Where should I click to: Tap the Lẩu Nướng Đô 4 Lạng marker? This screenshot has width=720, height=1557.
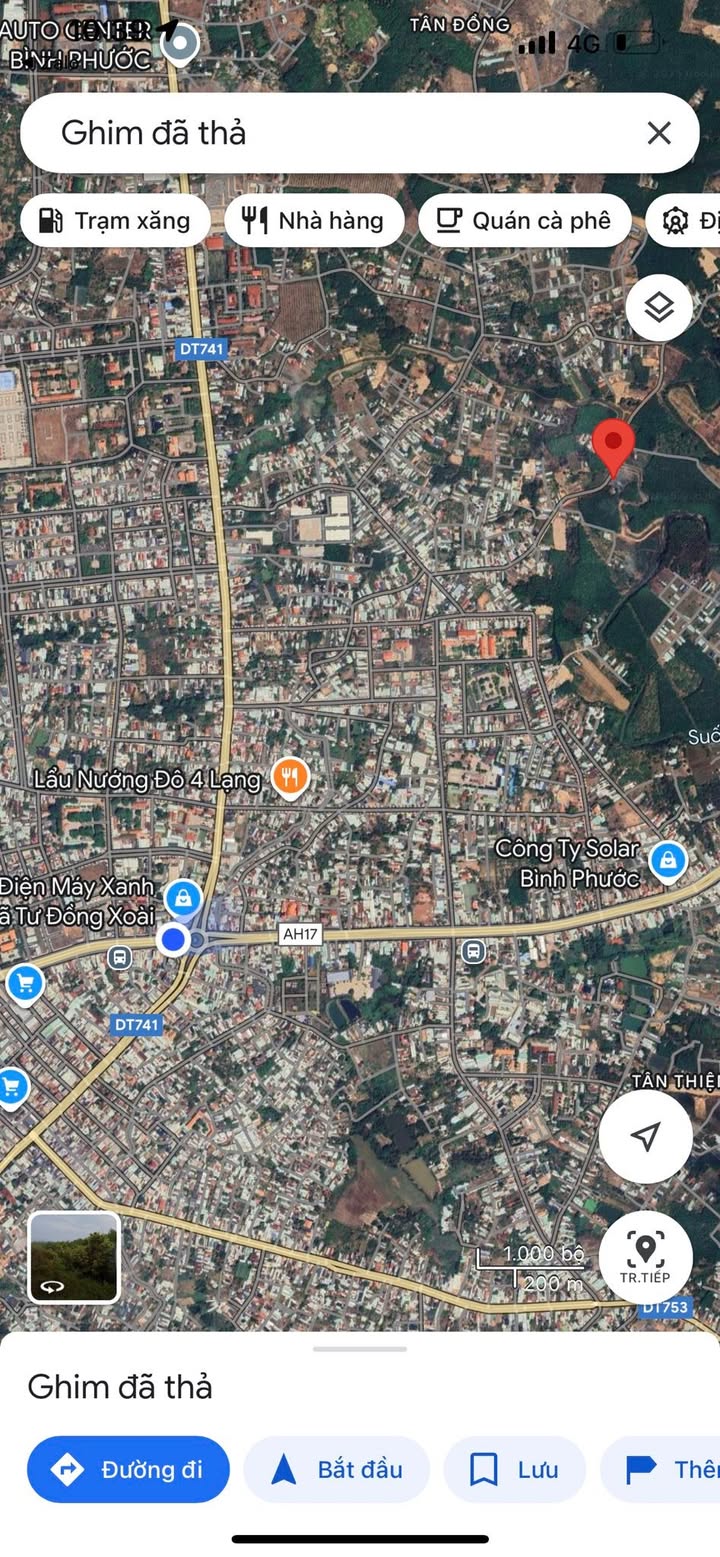point(289,776)
